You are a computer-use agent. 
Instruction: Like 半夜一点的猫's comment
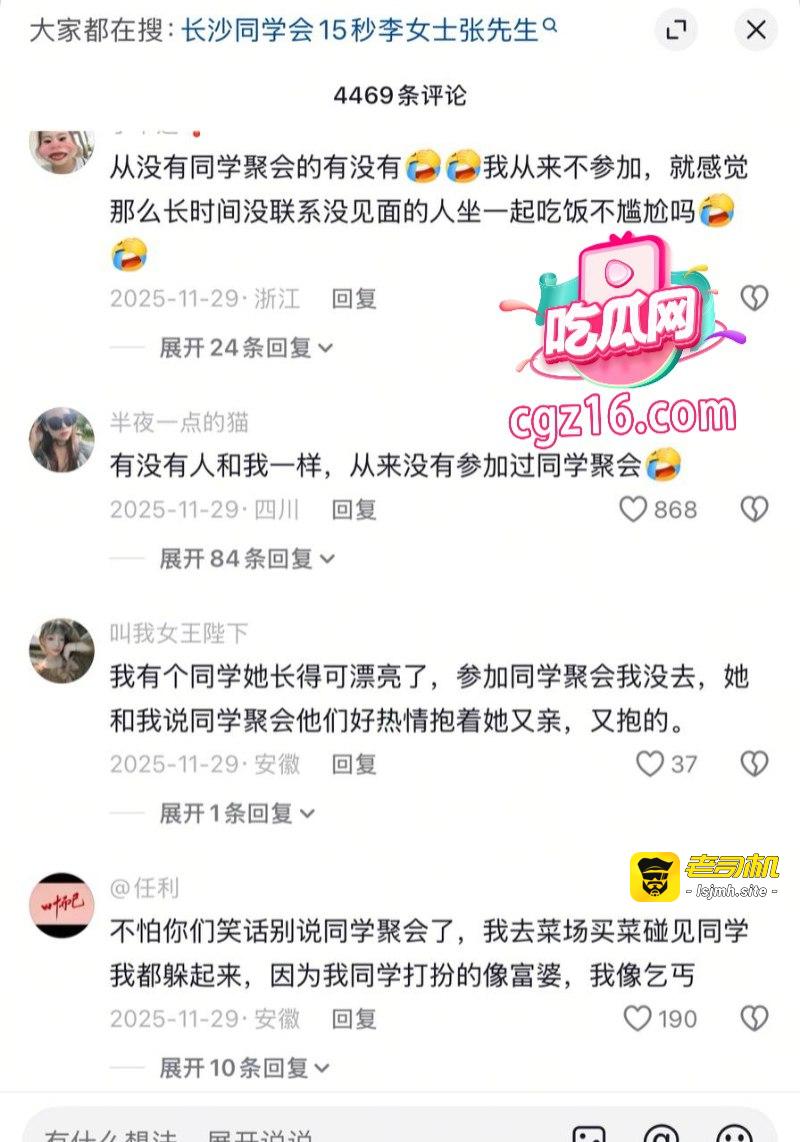point(658,509)
